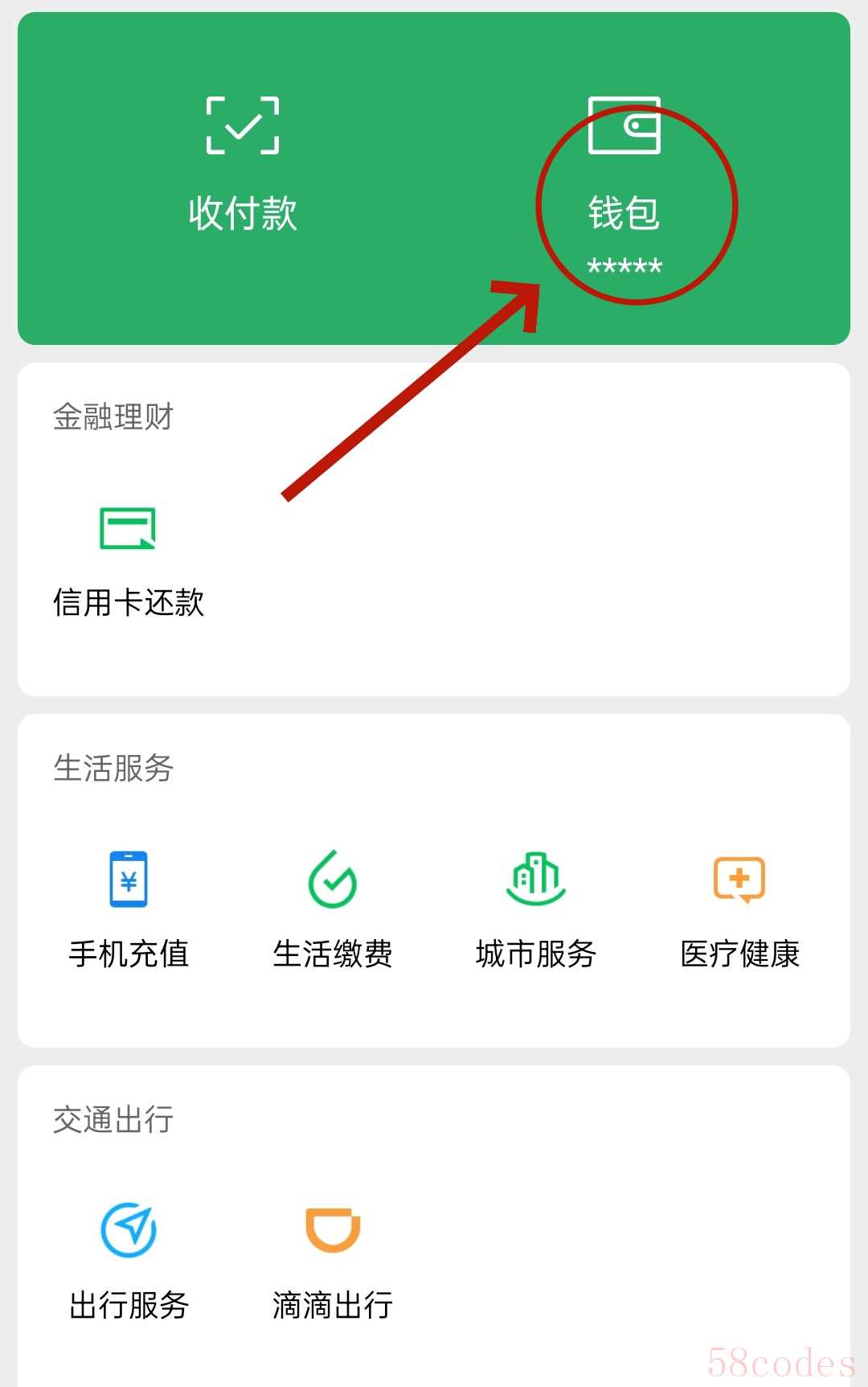Open 城市服务 city services
Image resolution: width=868 pixels, height=1387 pixels.
click(535, 909)
